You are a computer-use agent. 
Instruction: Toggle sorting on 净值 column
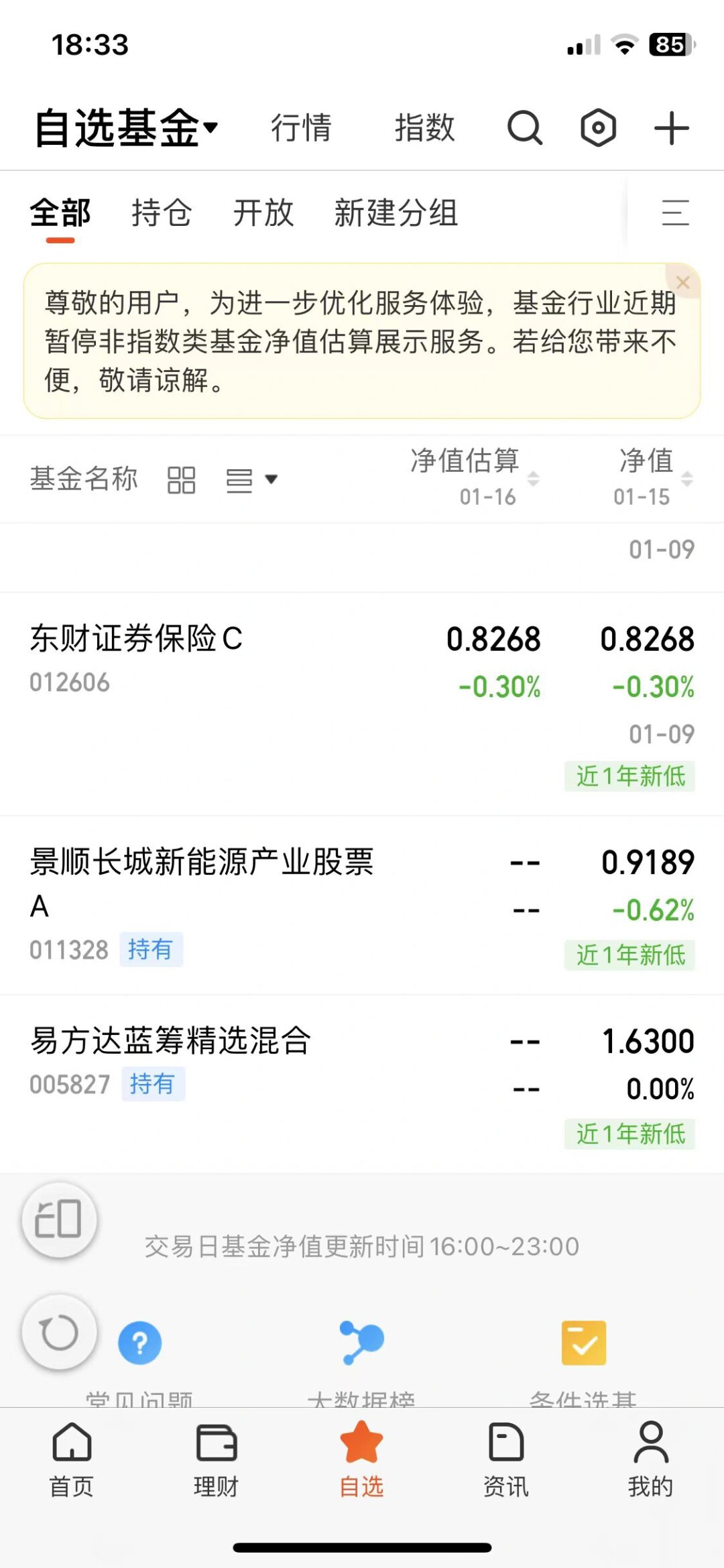coord(647,477)
